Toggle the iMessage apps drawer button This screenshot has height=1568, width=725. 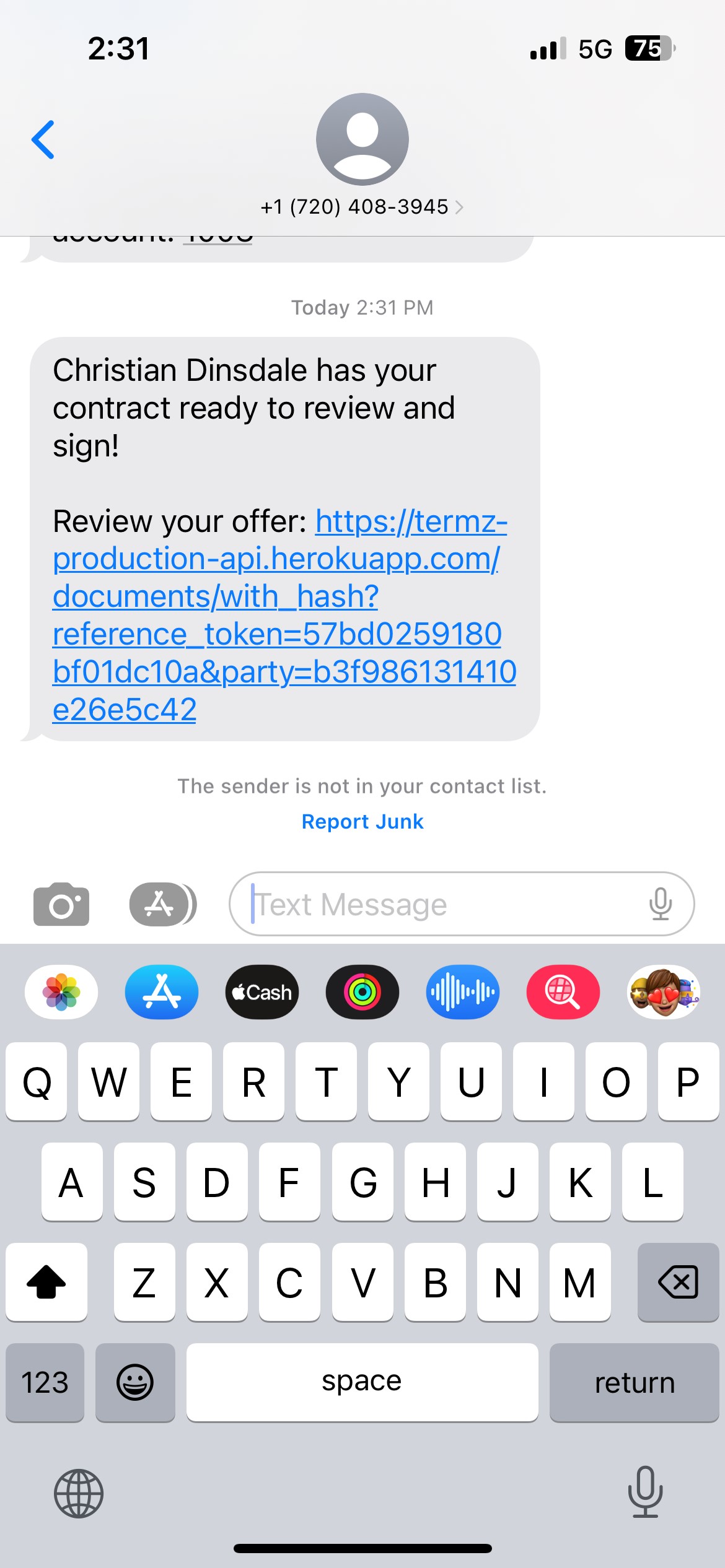(162, 904)
